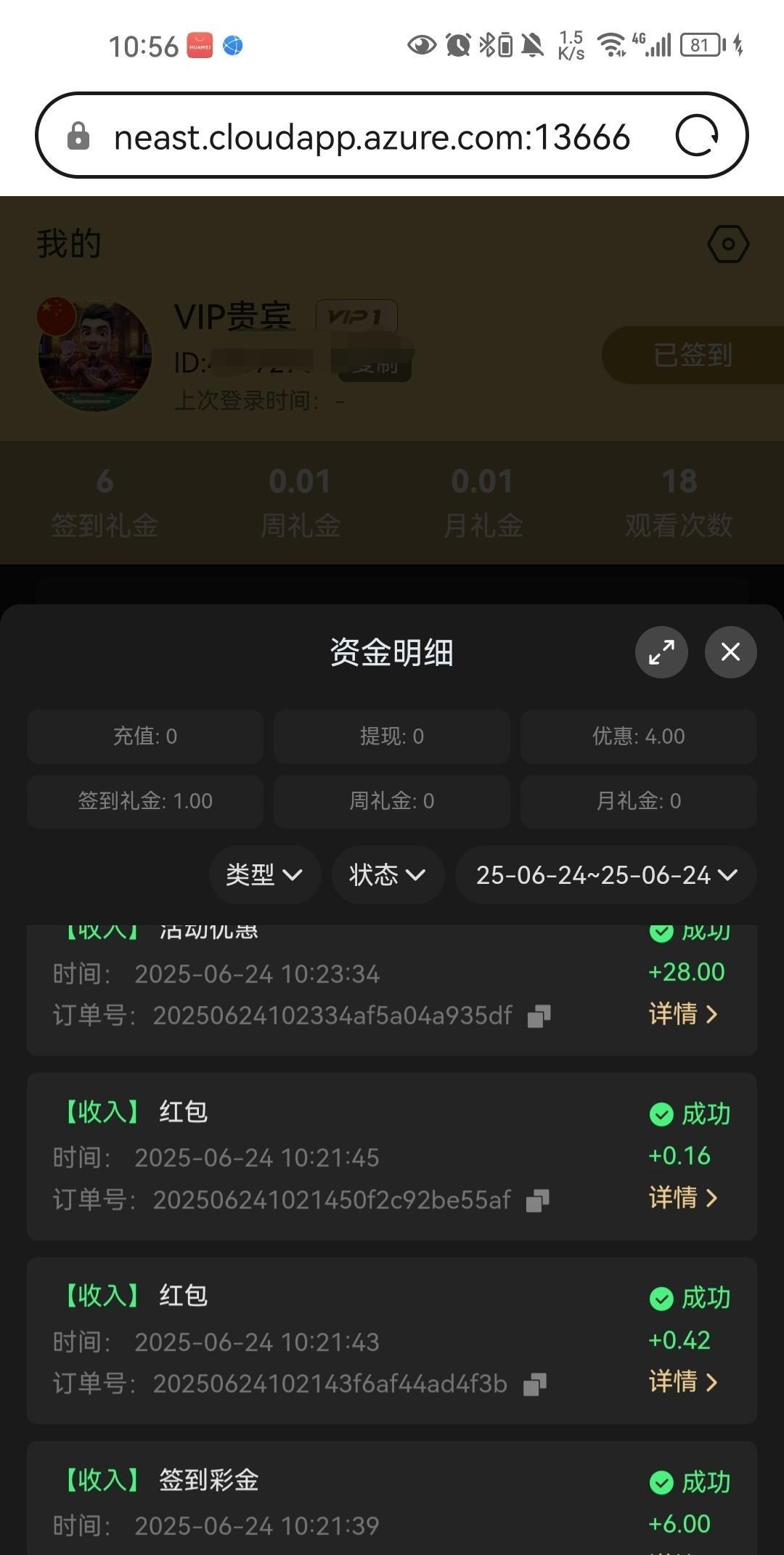View 详情 of the +28.00 record
Viewport: 784px width, 1555px height.
point(683,1014)
